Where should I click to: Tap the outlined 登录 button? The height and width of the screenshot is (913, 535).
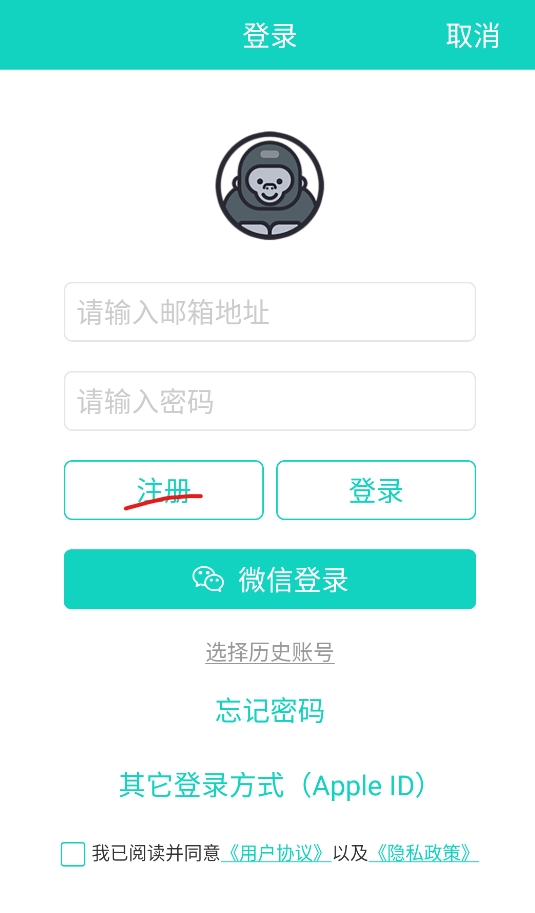tap(375, 490)
